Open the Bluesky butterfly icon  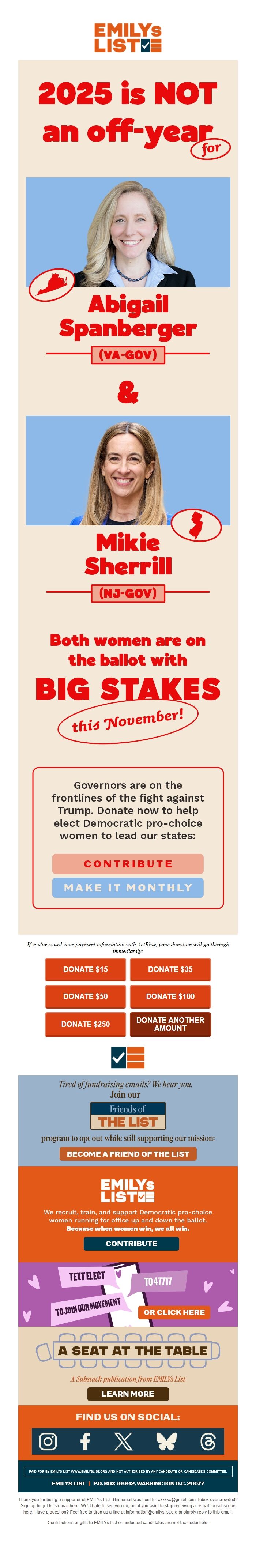pos(166,1441)
